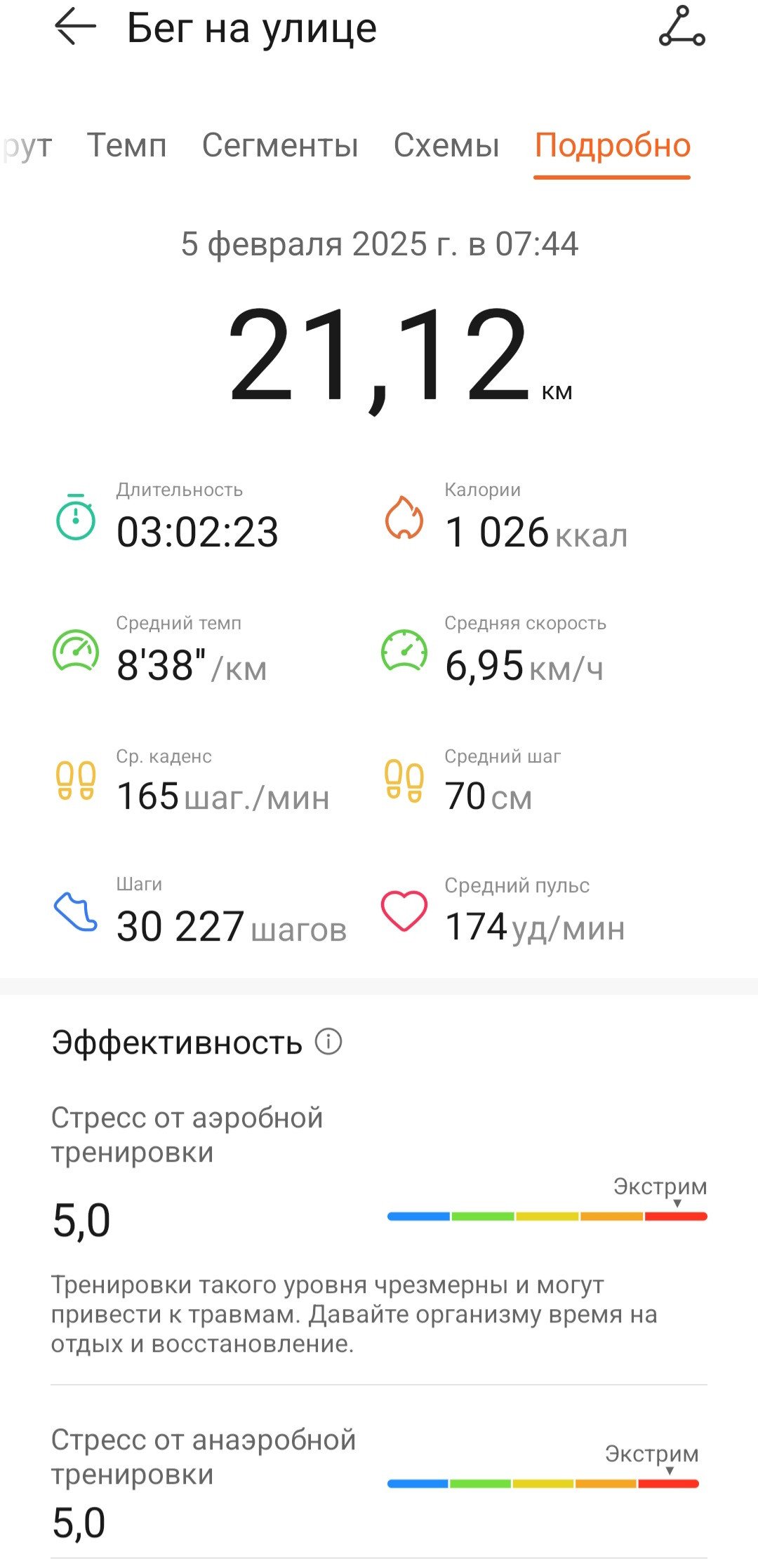Open the route share icon at top right

[x=681, y=27]
